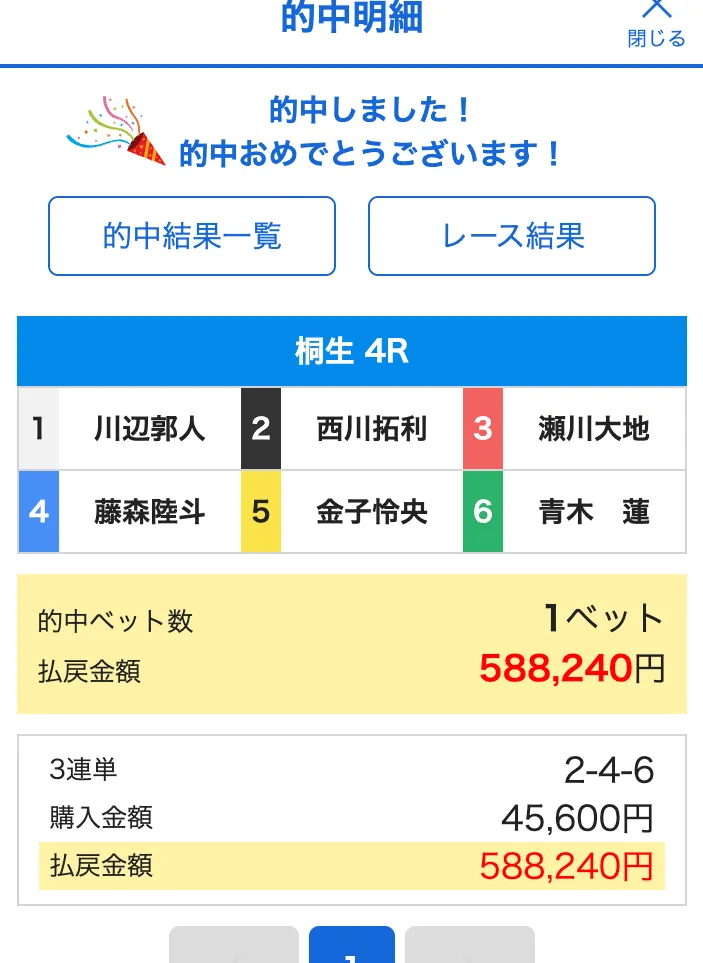This screenshot has width=703, height=963.
Task: Open the 的中結果一覧 list
Action: click(x=192, y=236)
